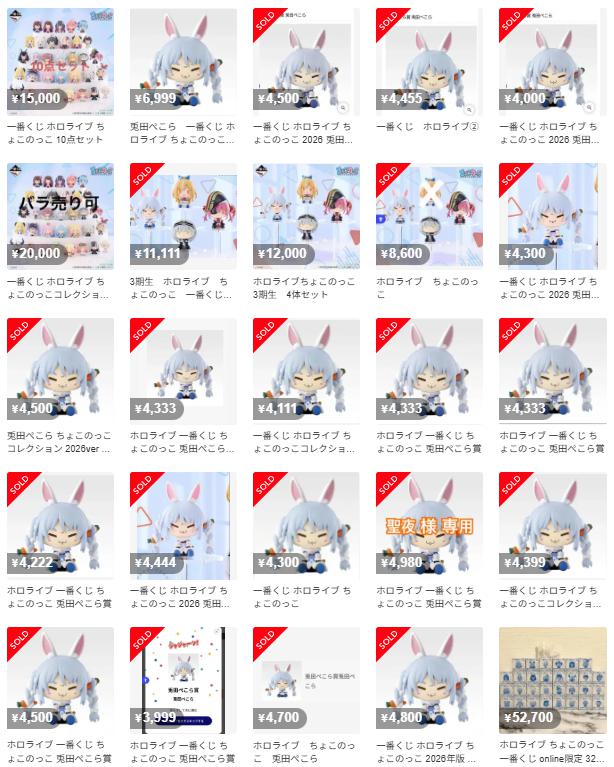This screenshot has height=767, width=614.
Task: Tap the sold ¥8,600 ちょこのっこ listing
Action: coord(429,216)
